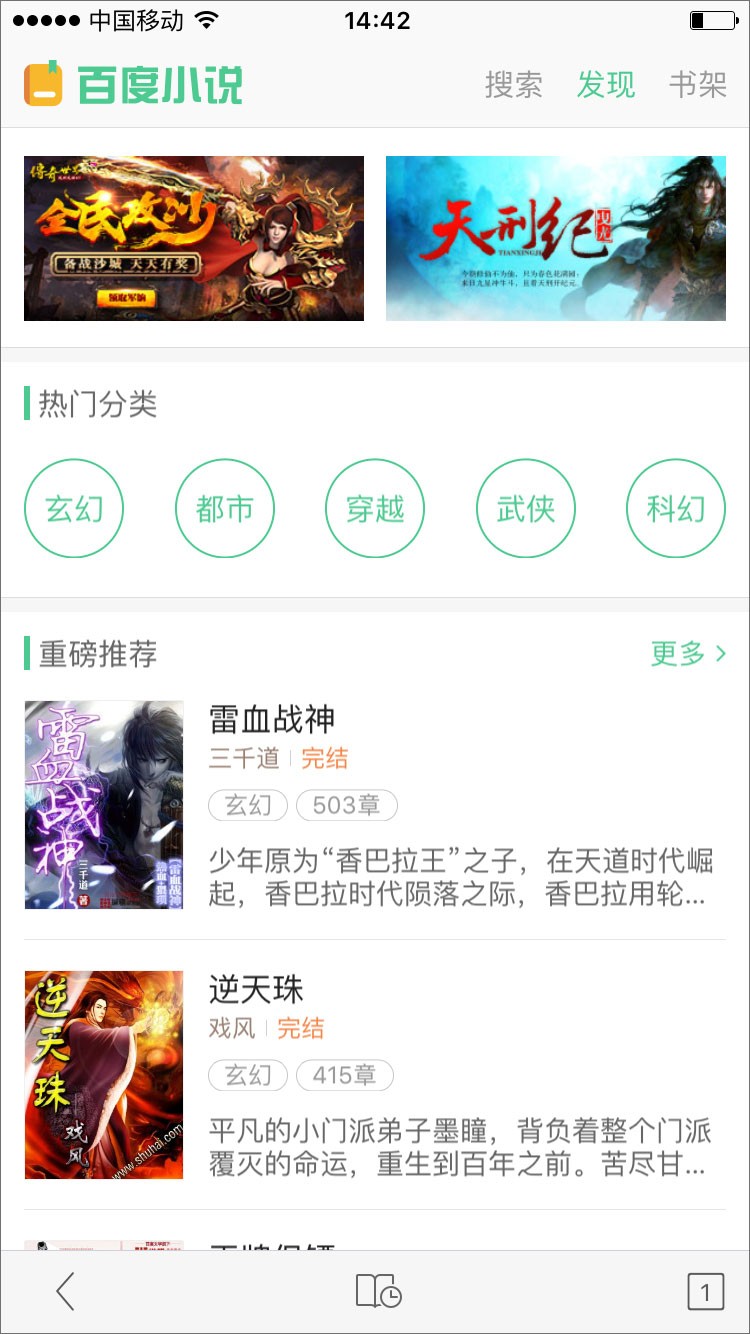
Task: View 更多 recommended novels
Action: click(688, 654)
